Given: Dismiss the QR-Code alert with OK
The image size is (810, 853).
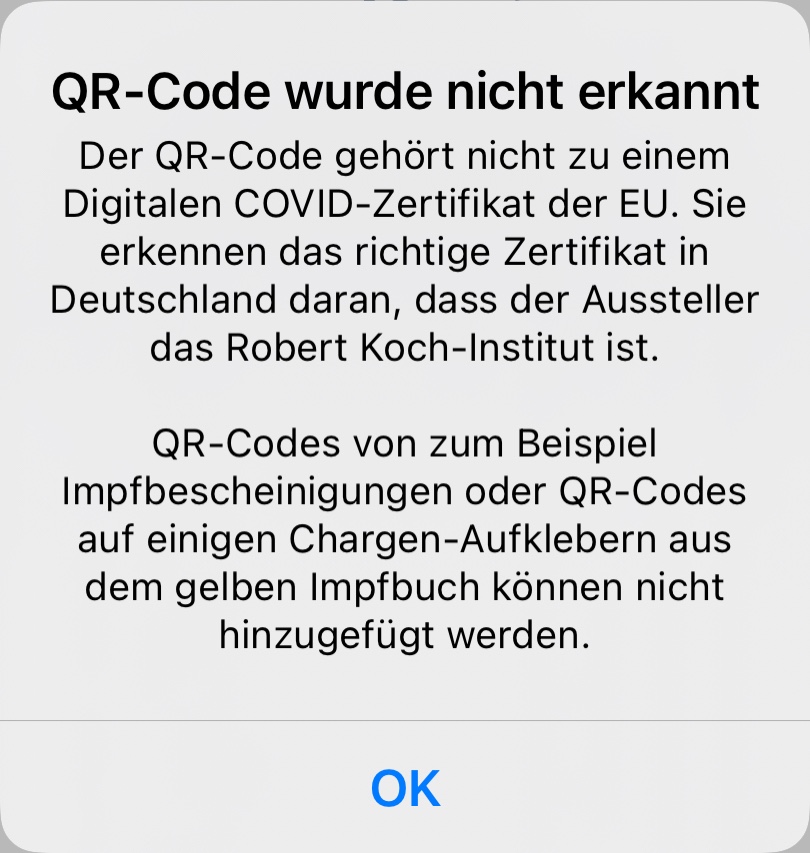Looking at the screenshot, I should pos(405,787).
